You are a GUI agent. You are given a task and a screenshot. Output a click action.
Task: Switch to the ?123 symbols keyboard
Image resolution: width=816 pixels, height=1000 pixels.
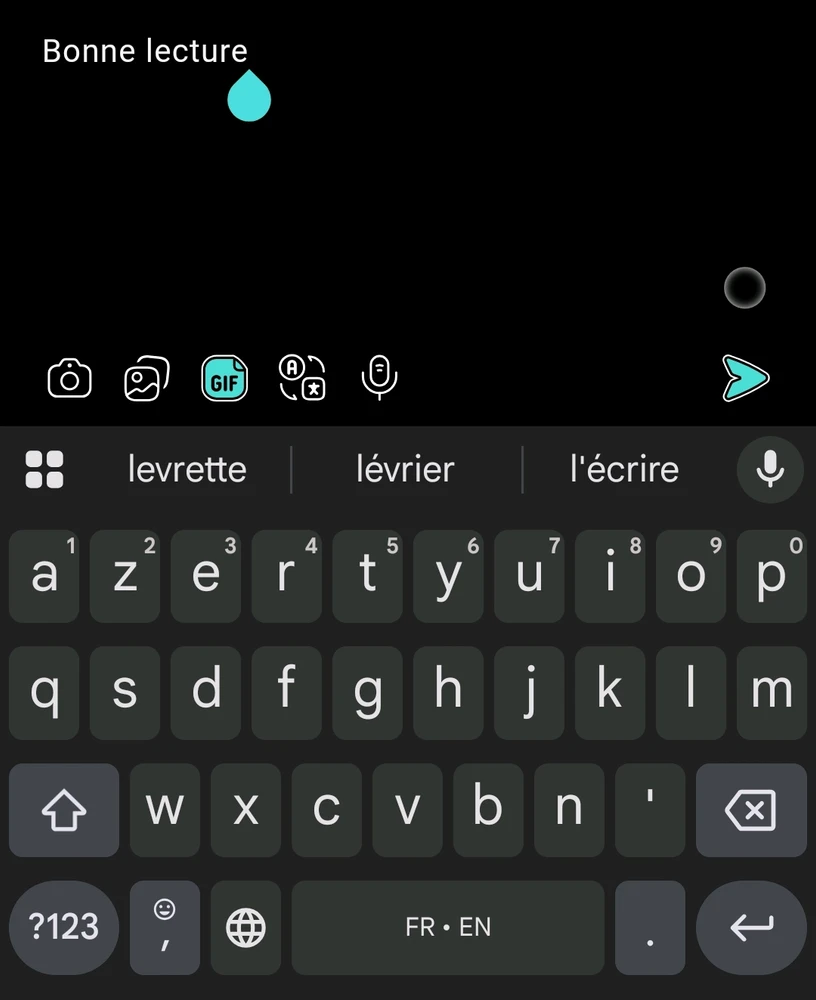click(64, 927)
